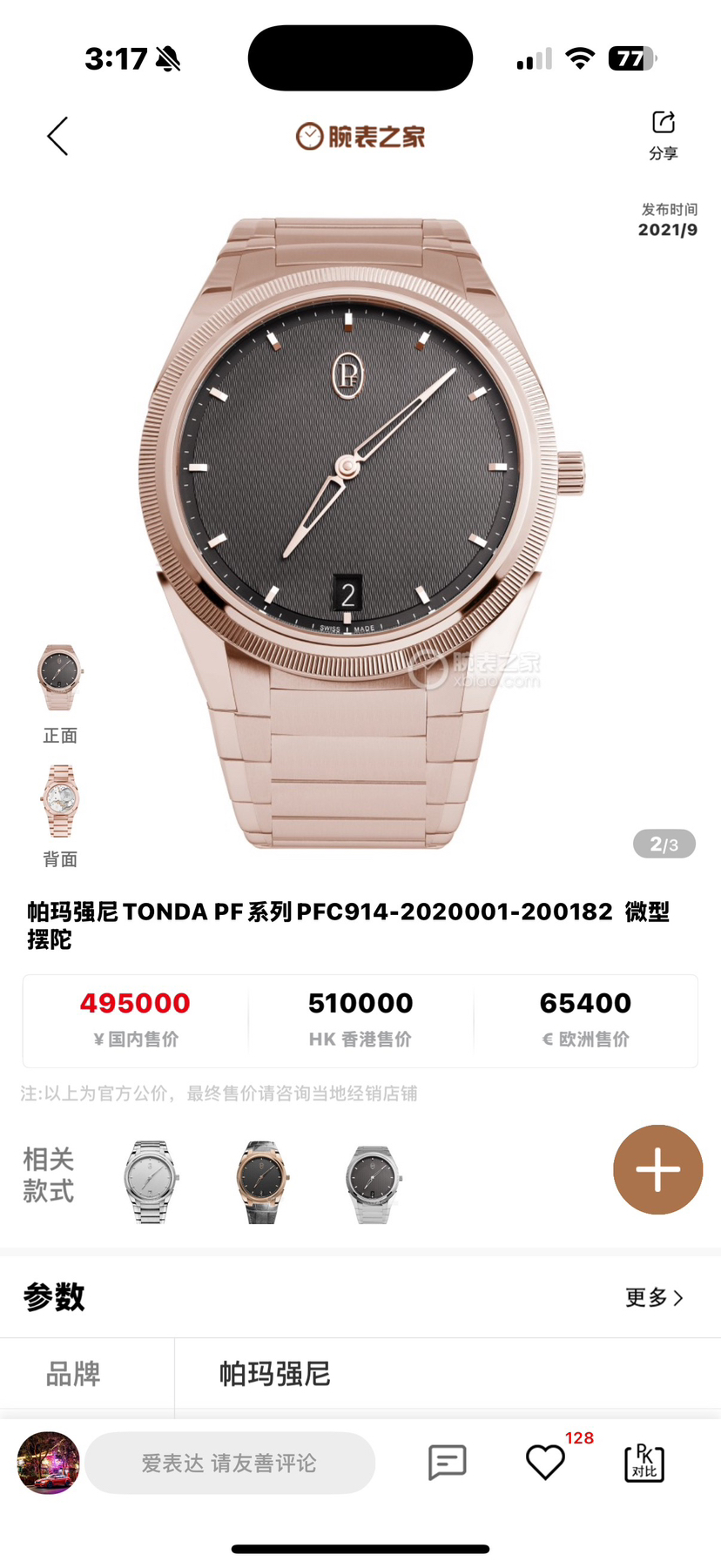Open the user avatar at bottom
The height and width of the screenshot is (1568, 721).
49,1464
